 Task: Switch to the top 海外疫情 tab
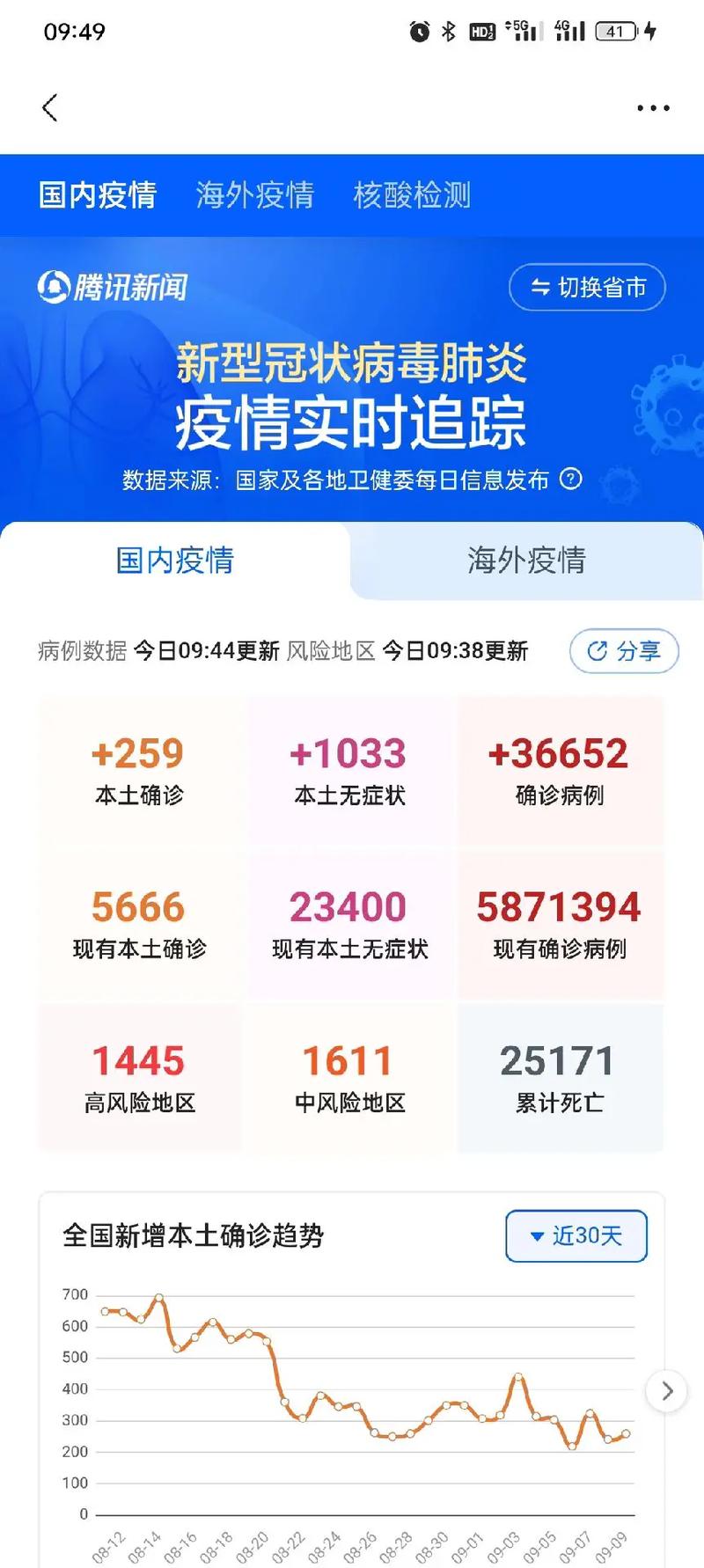tap(255, 194)
